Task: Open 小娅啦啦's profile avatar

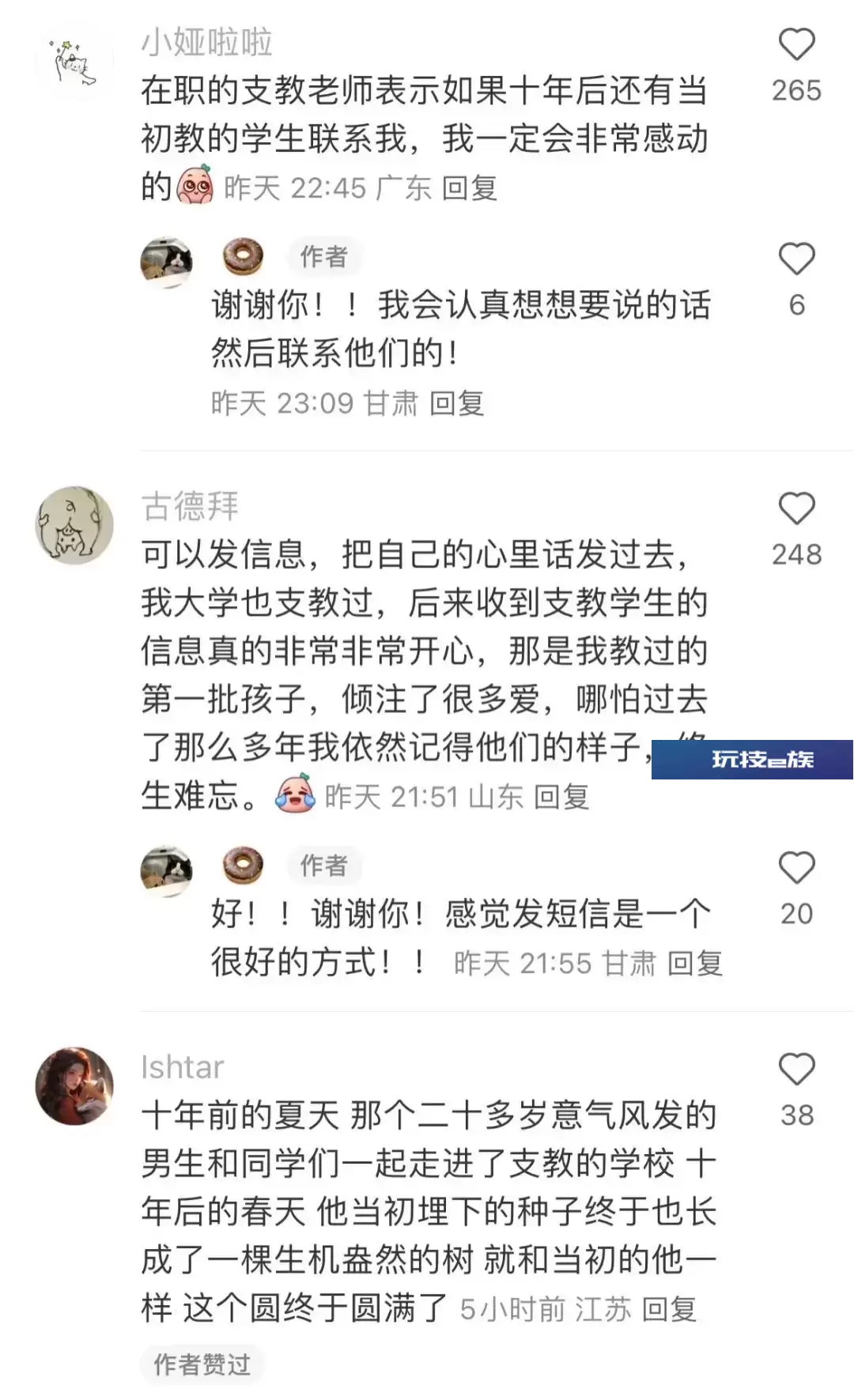Action: [74, 62]
